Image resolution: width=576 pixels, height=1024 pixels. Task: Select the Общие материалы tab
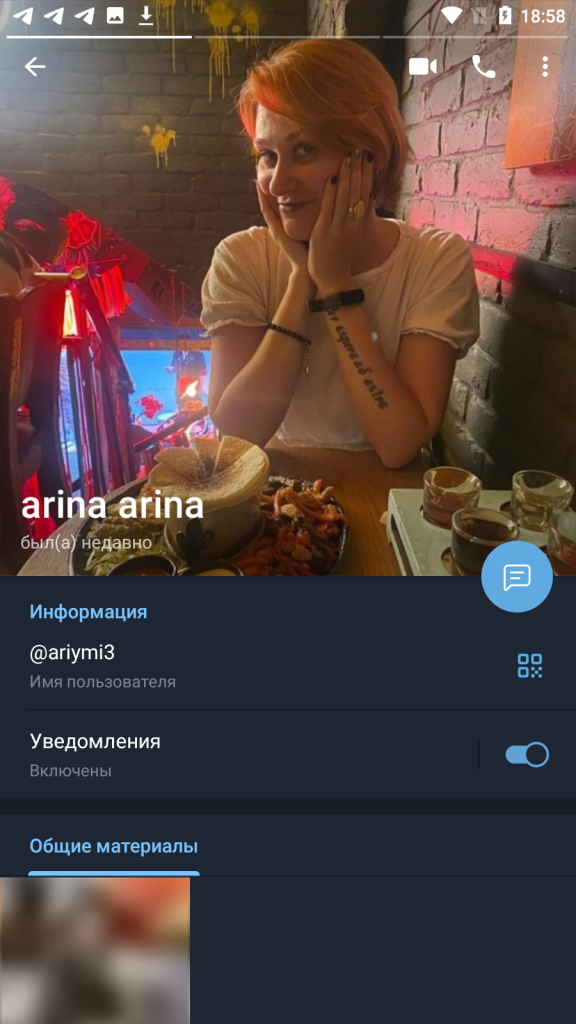[114, 847]
